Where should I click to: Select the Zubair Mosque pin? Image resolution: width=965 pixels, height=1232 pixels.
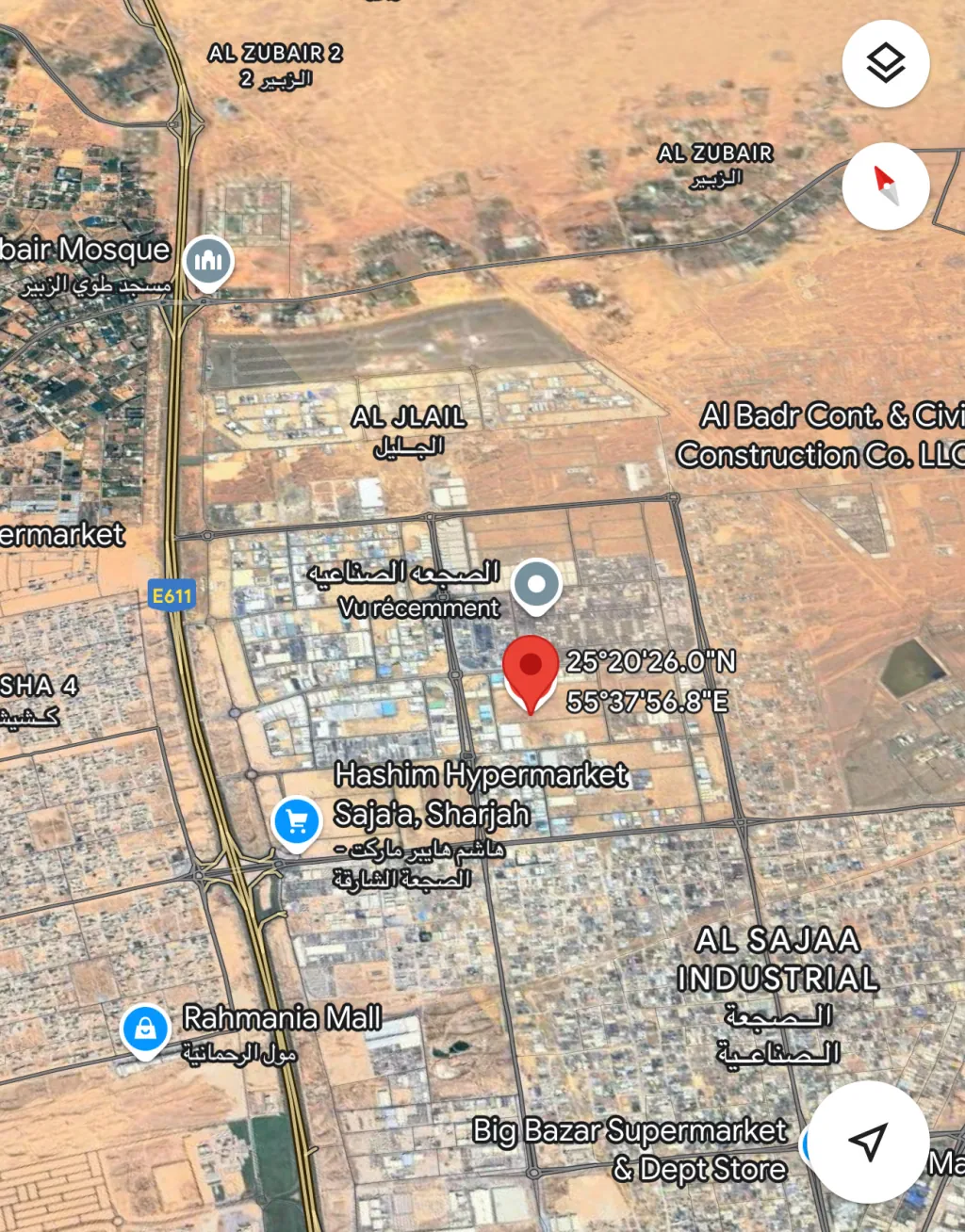point(208,261)
